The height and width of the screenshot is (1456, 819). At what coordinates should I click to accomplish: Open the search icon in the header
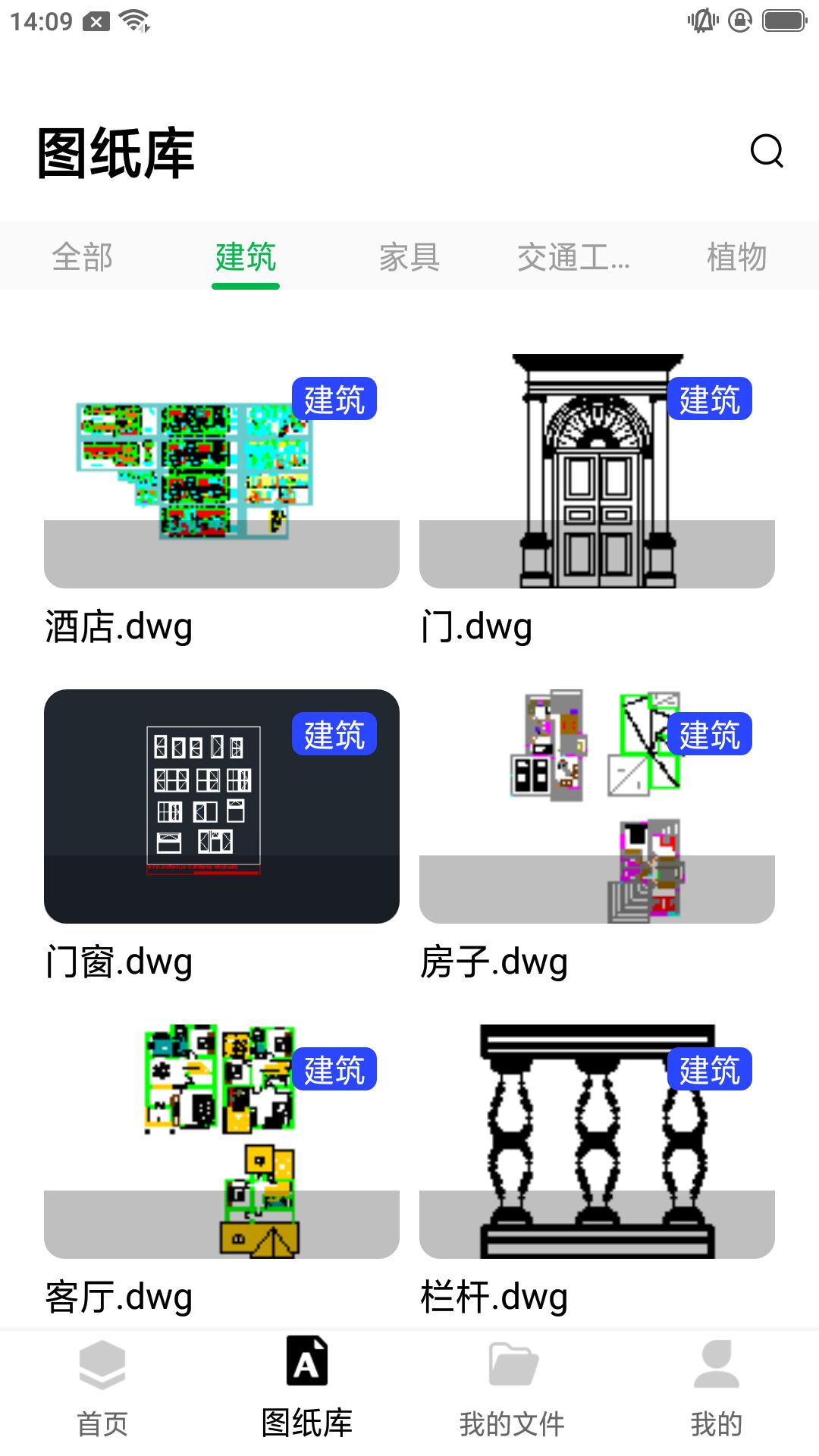pyautogui.click(x=766, y=151)
